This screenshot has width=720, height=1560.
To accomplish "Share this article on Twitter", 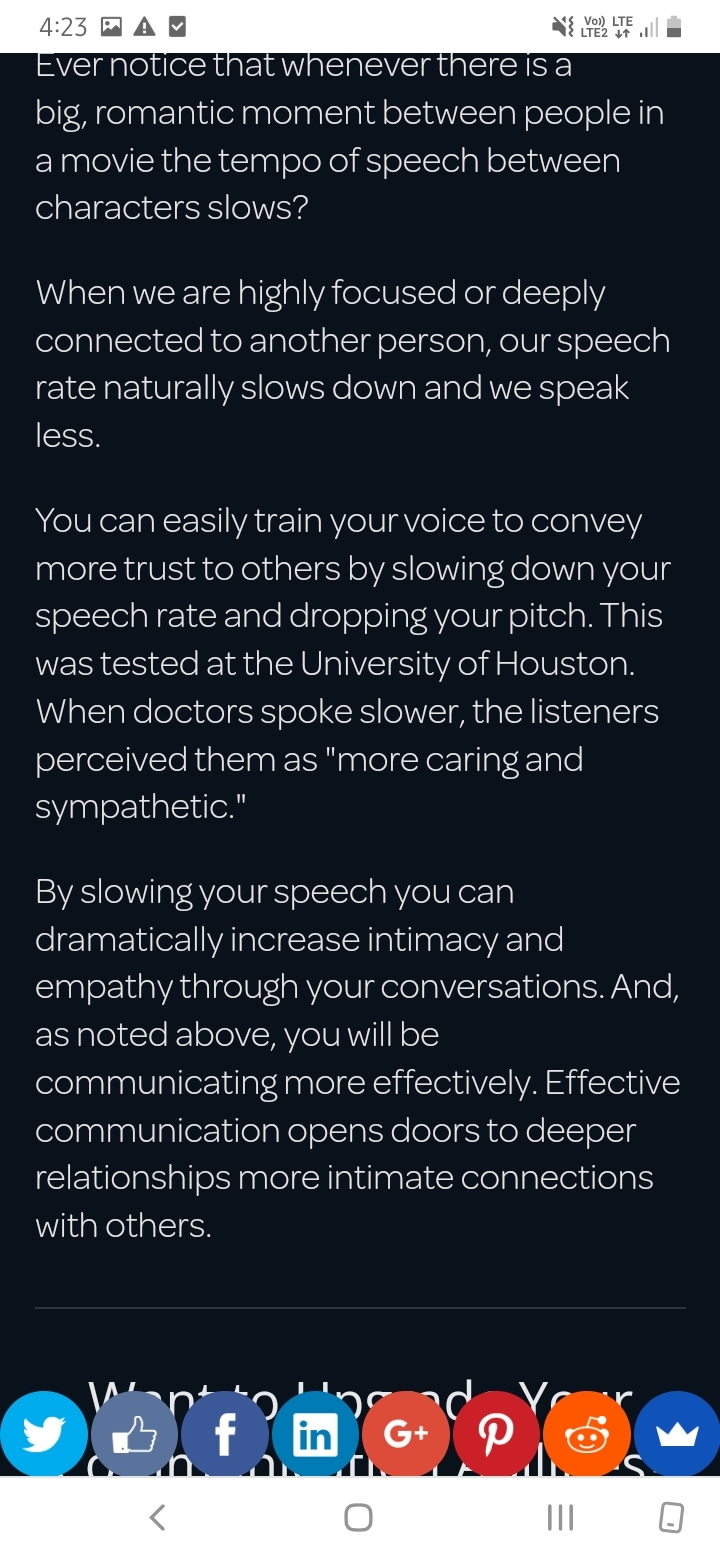I will pyautogui.click(x=44, y=1435).
